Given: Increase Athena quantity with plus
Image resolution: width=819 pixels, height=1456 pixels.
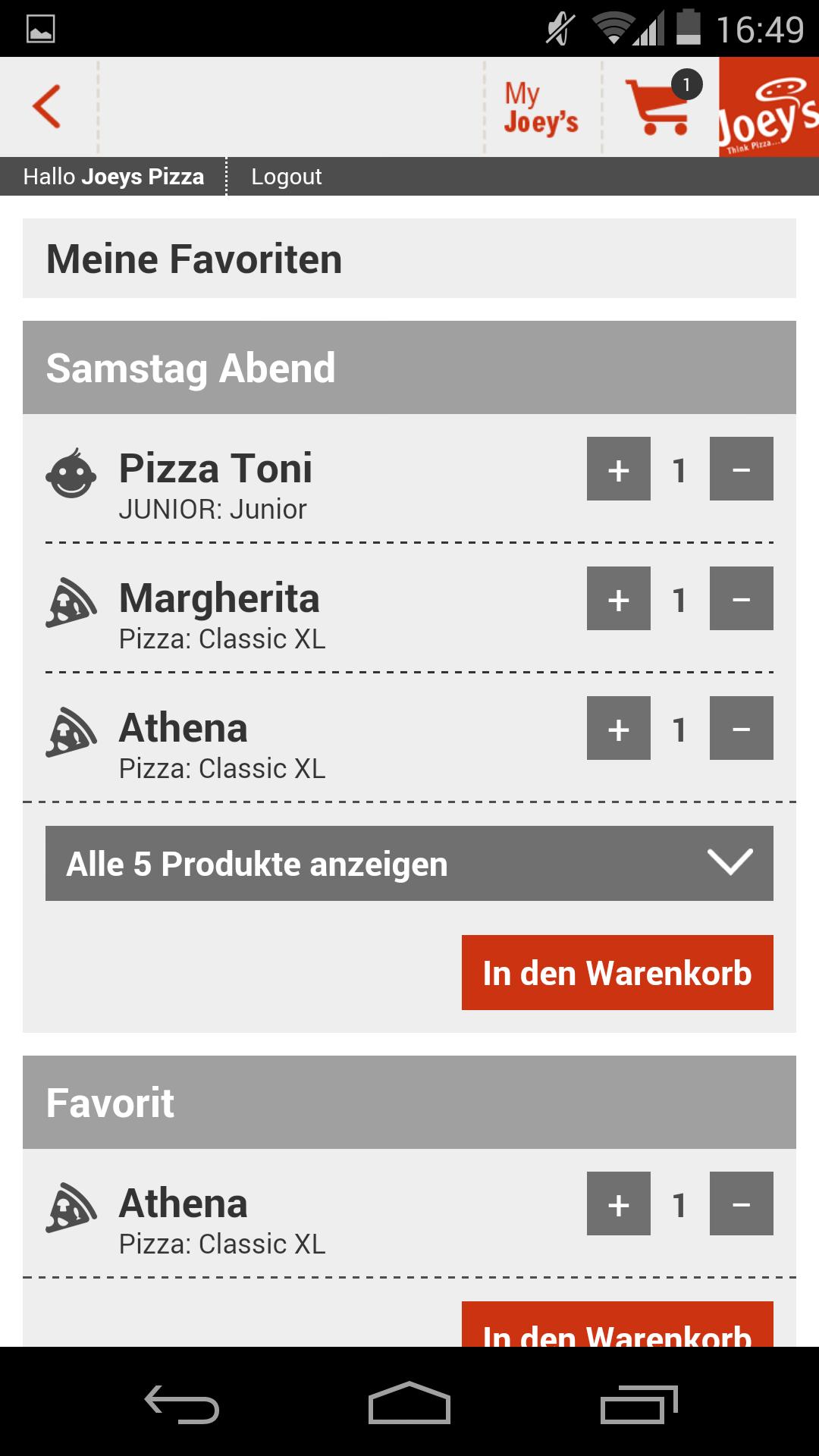Looking at the screenshot, I should click(x=618, y=730).
